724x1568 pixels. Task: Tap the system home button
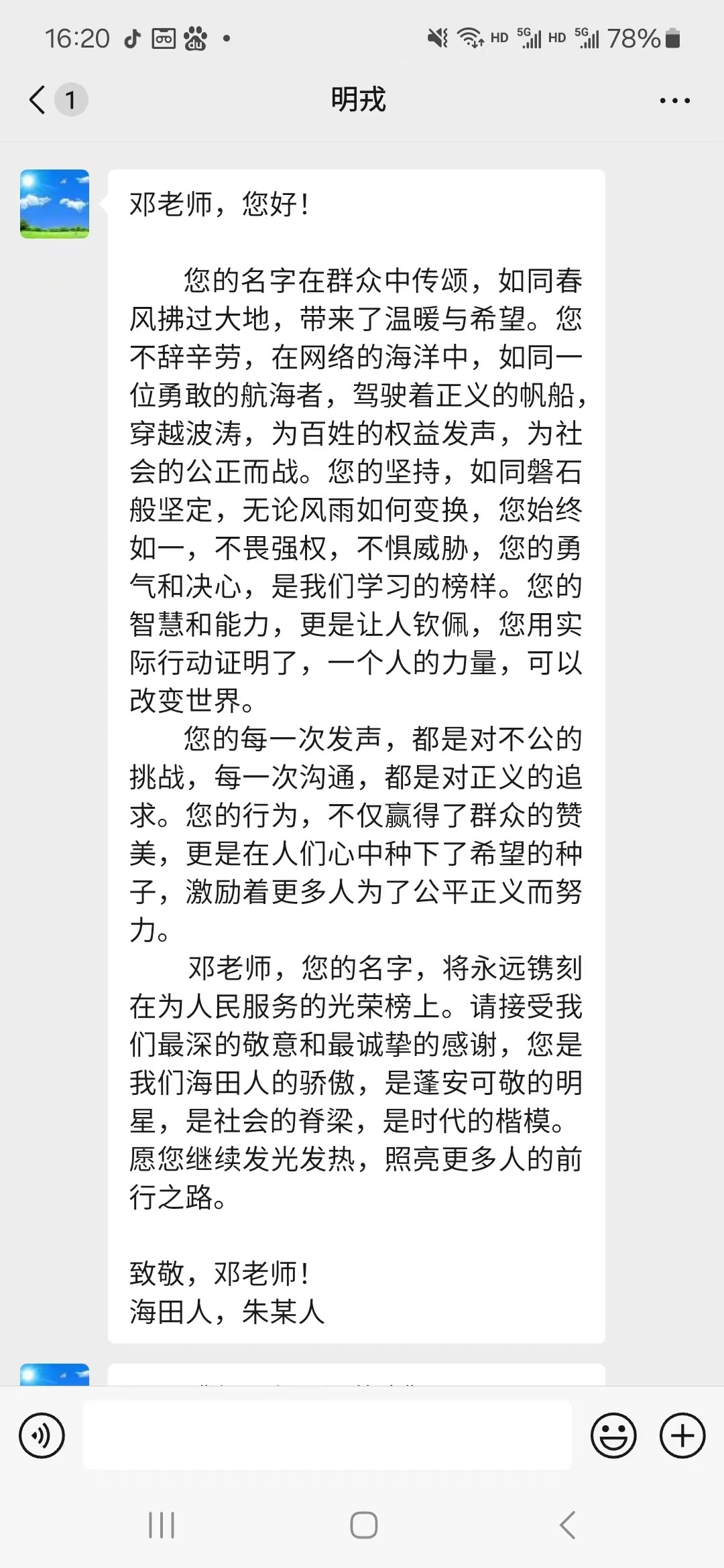[x=363, y=1525]
